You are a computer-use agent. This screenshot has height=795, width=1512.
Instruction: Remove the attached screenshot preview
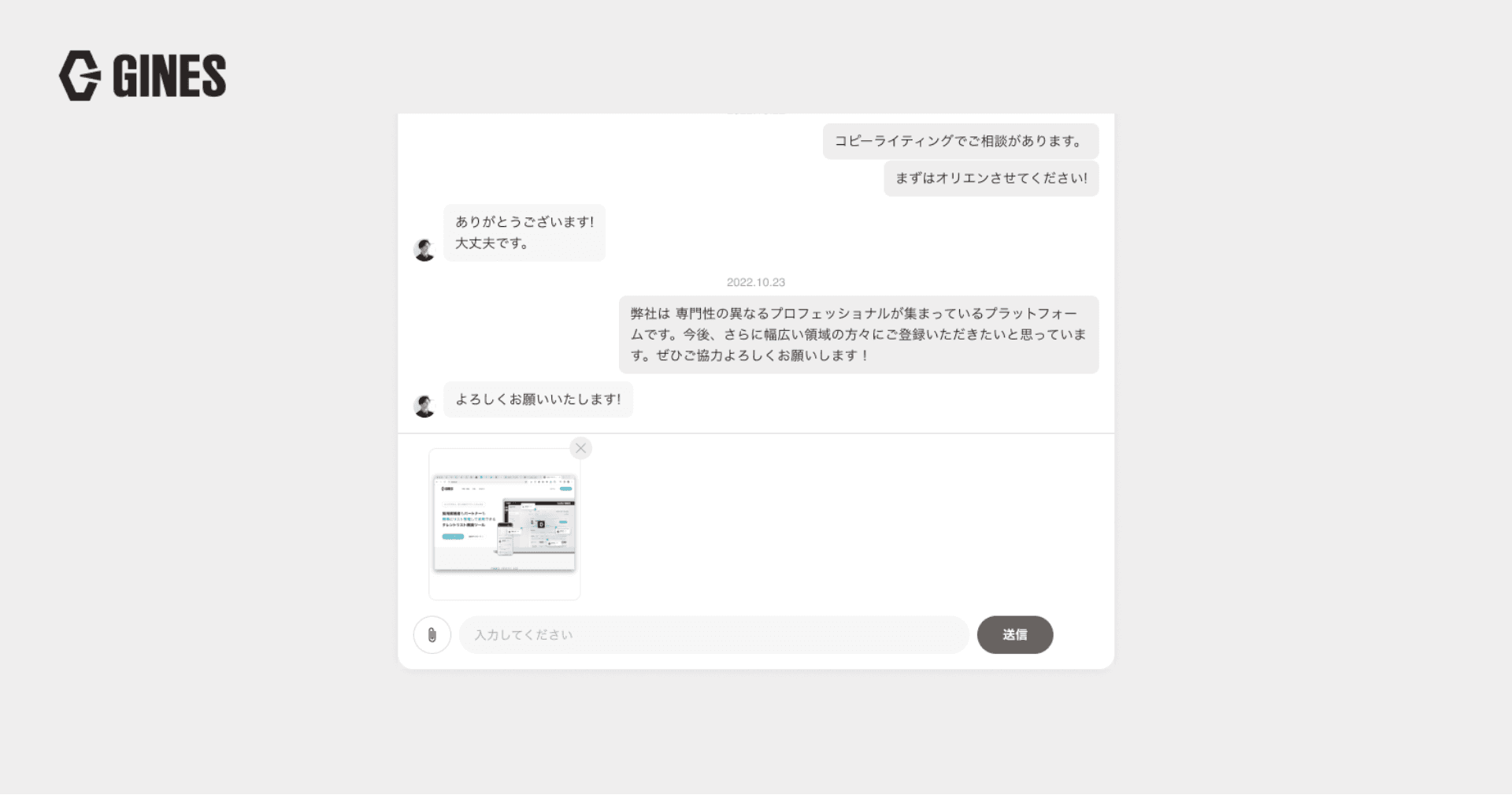580,448
